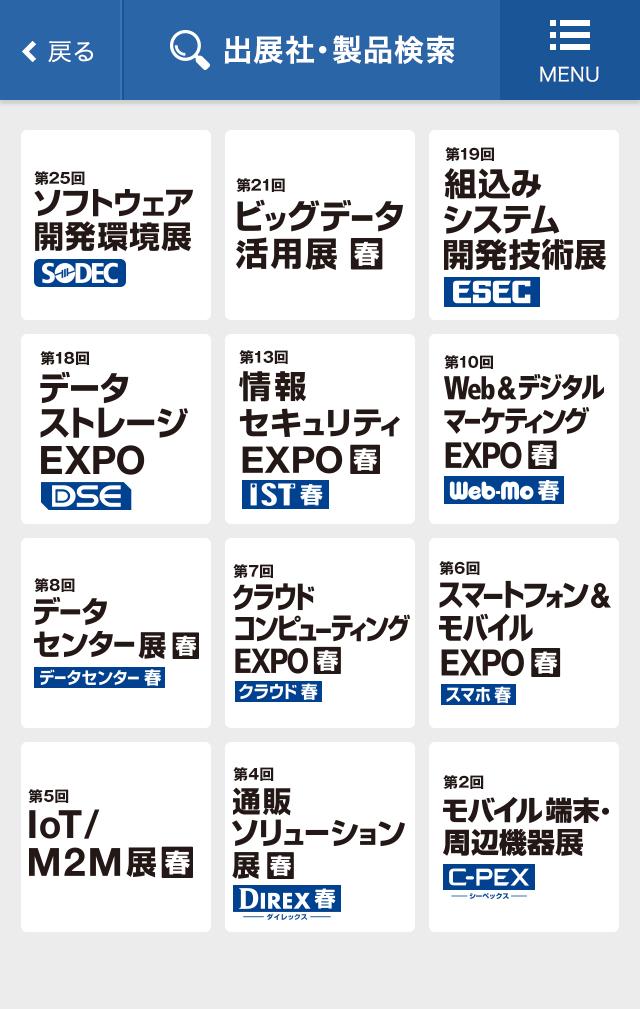Open the MENU drawer
This screenshot has width=640, height=1009.
pyautogui.click(x=569, y=51)
